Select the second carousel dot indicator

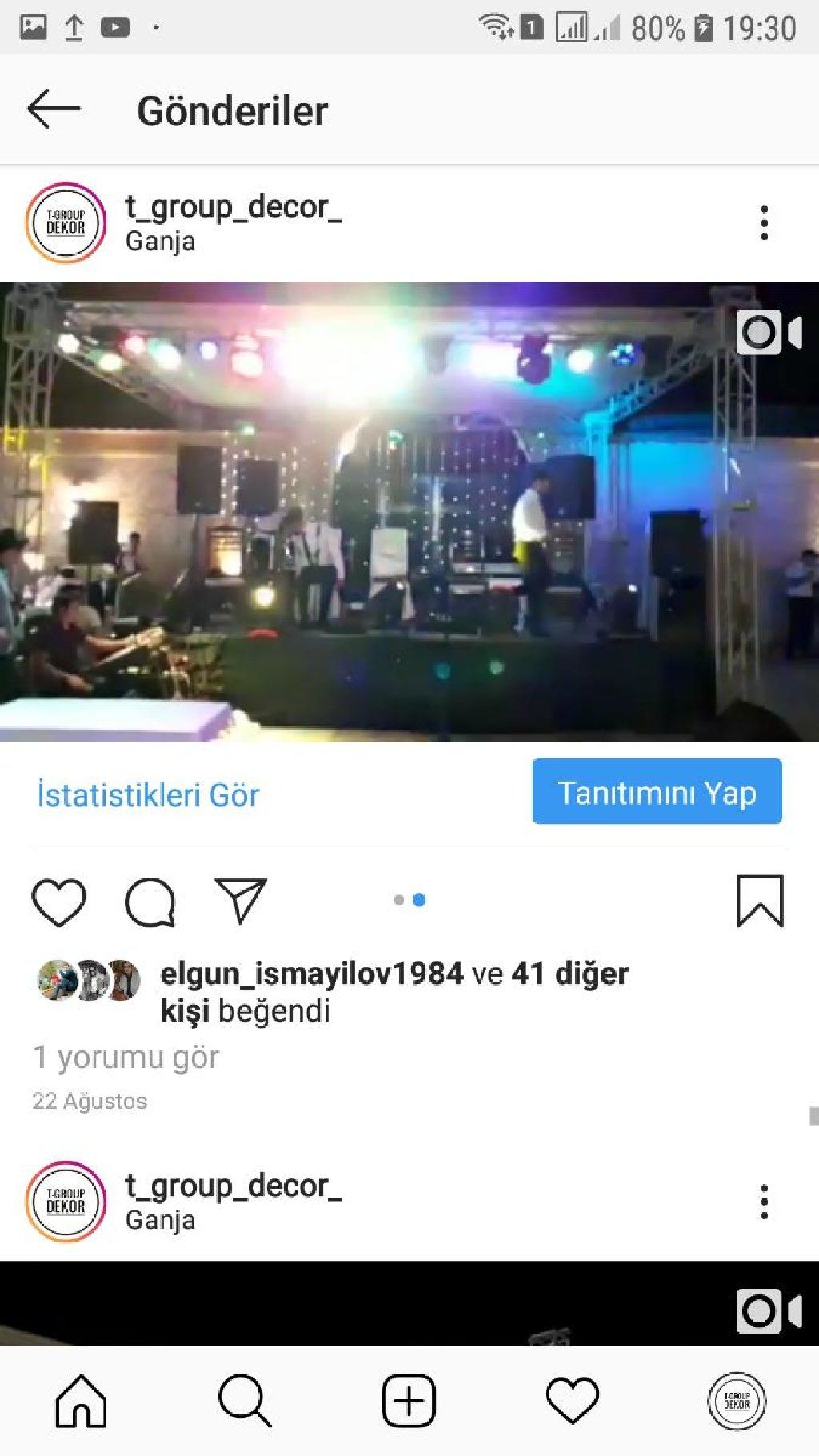coord(419,899)
